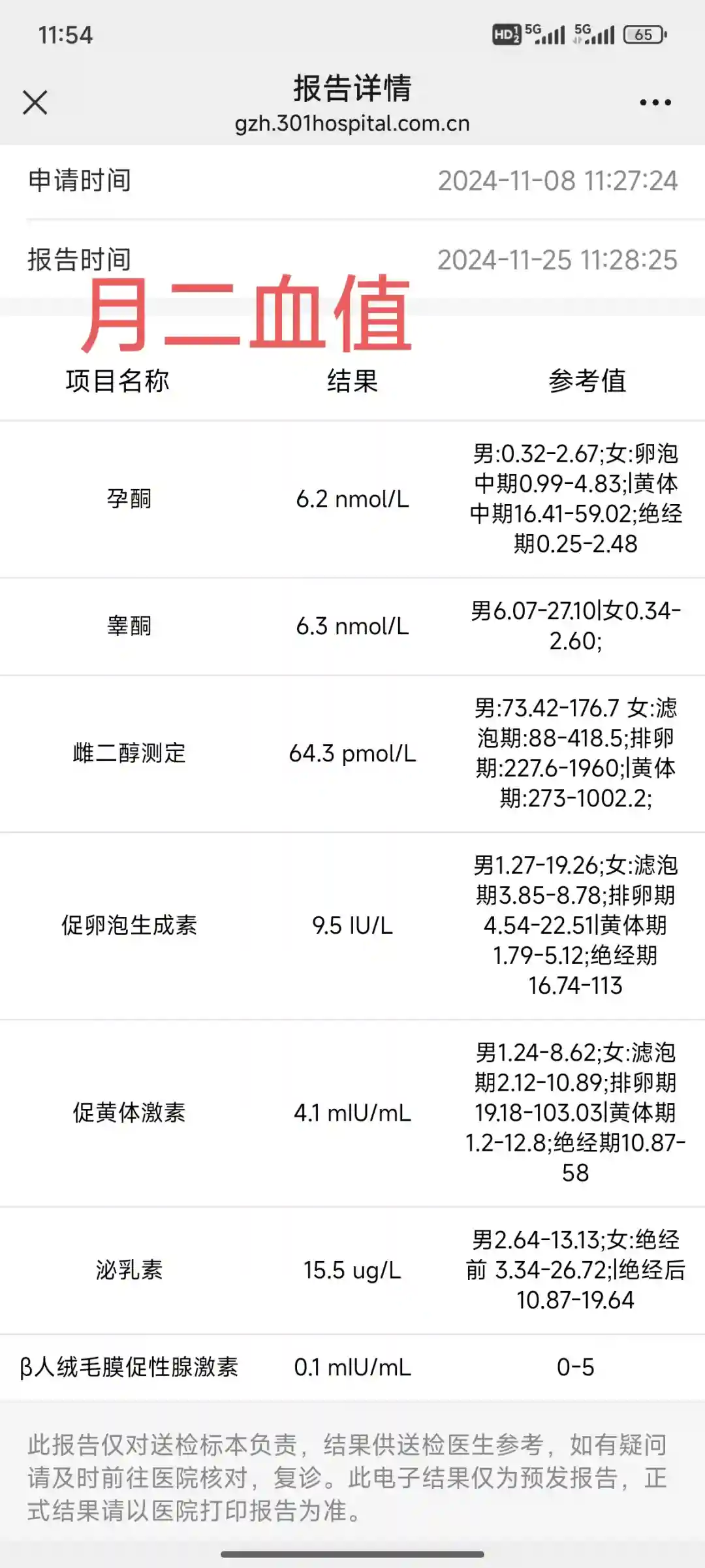Close the report details page

pyautogui.click(x=35, y=103)
